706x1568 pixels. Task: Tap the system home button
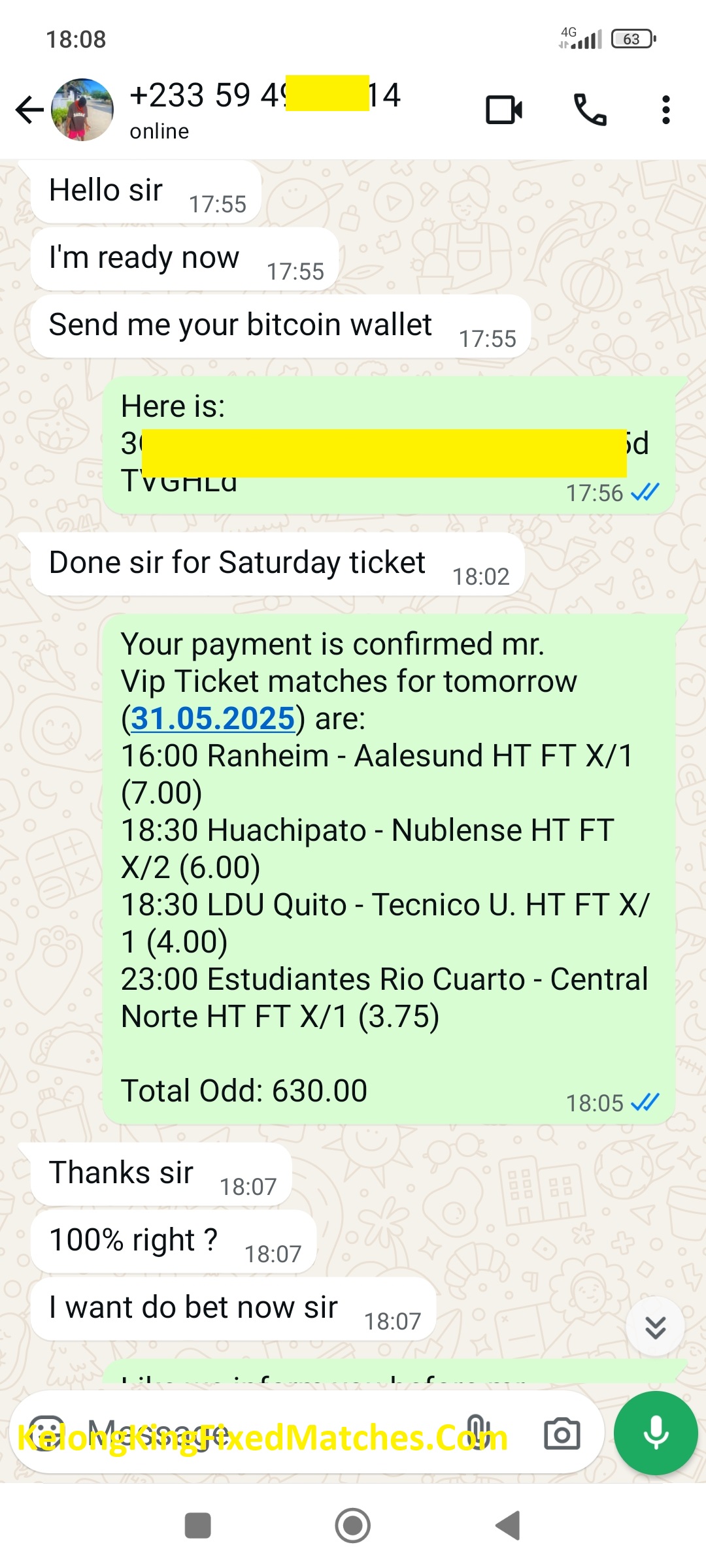(x=353, y=1526)
